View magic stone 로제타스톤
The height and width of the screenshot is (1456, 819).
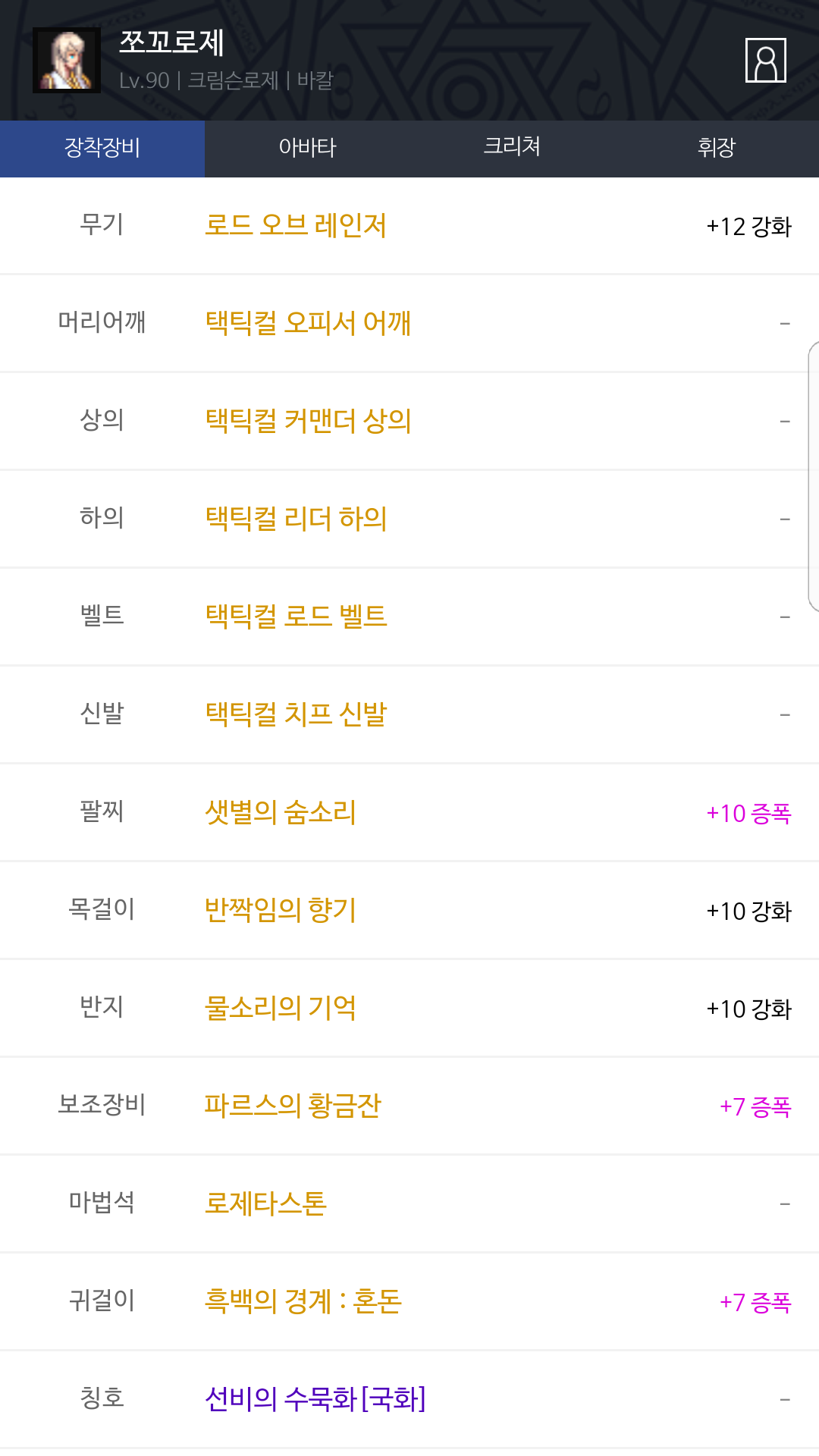265,1203
